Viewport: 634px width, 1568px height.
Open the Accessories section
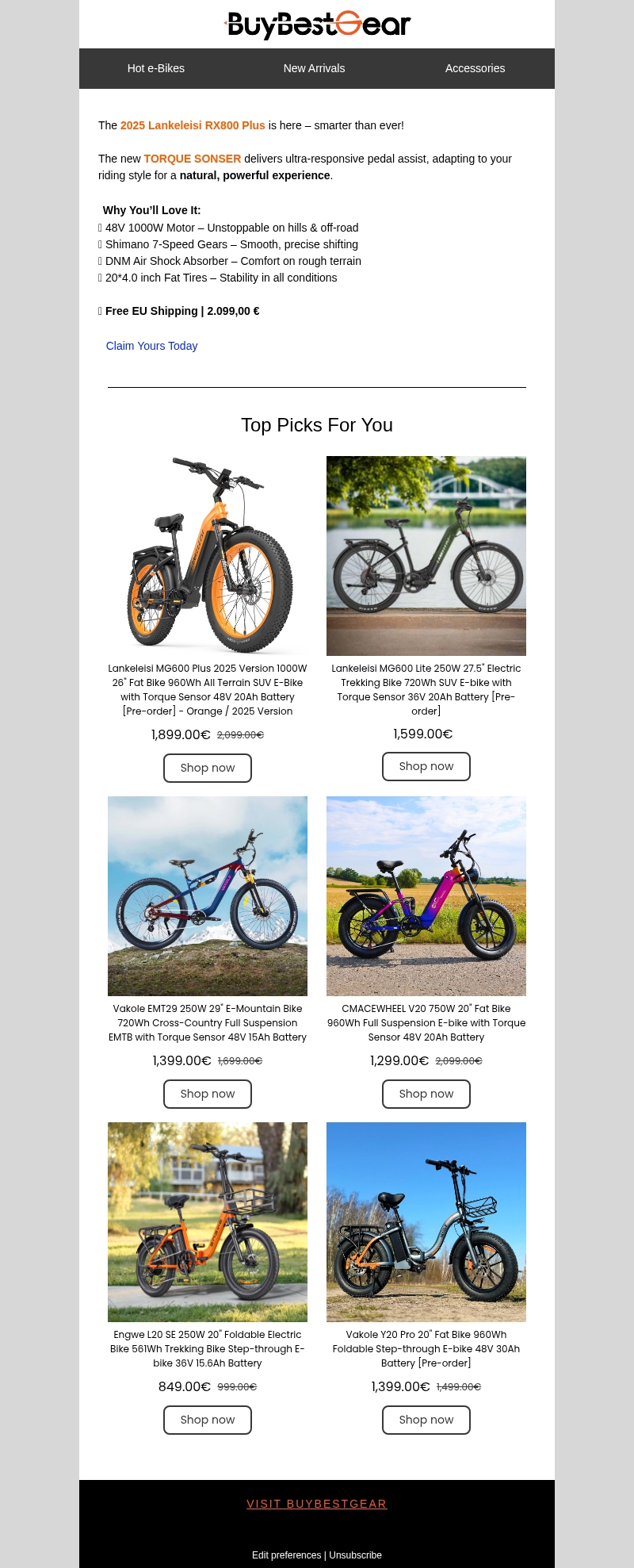[475, 68]
